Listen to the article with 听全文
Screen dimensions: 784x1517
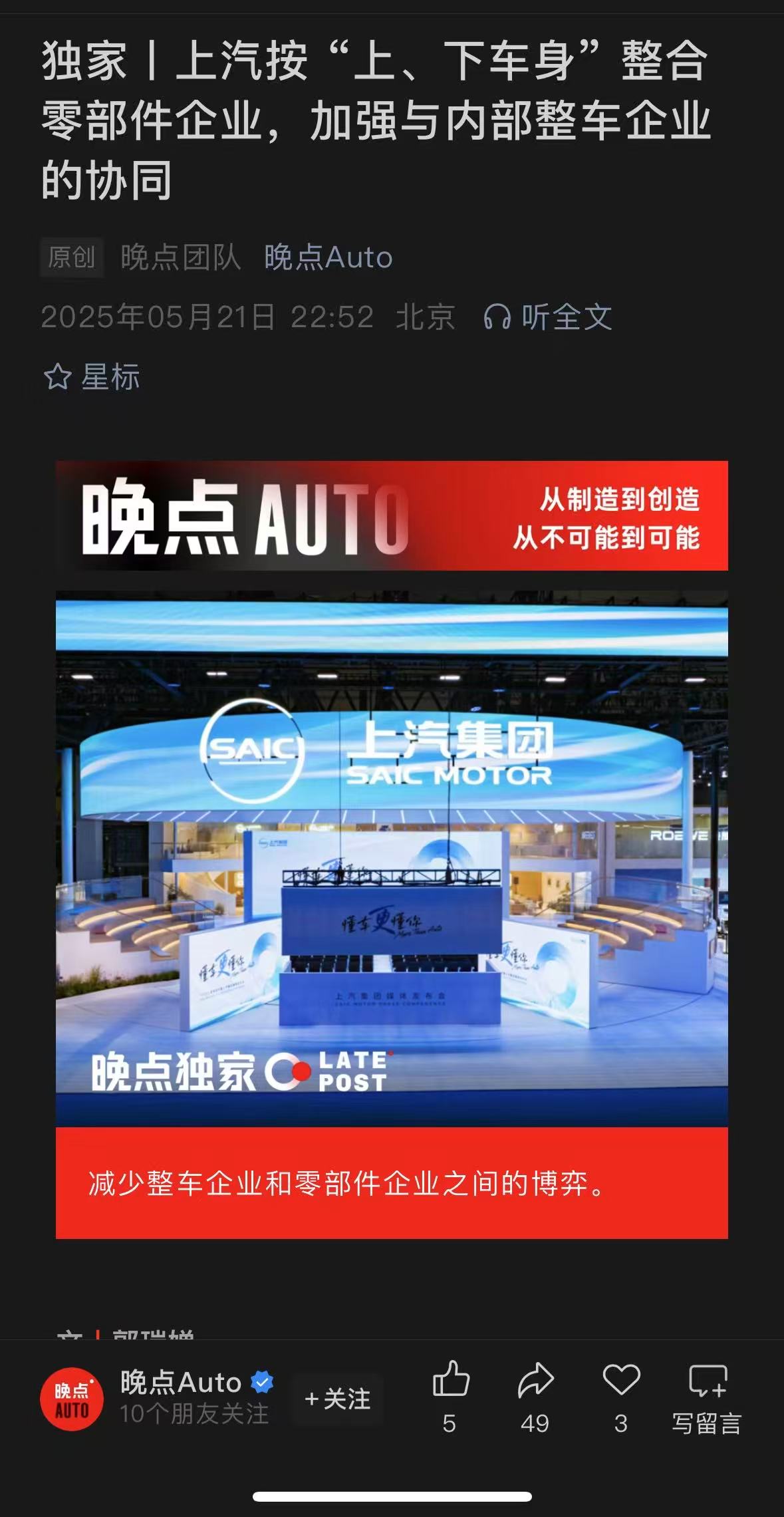pyautogui.click(x=547, y=317)
